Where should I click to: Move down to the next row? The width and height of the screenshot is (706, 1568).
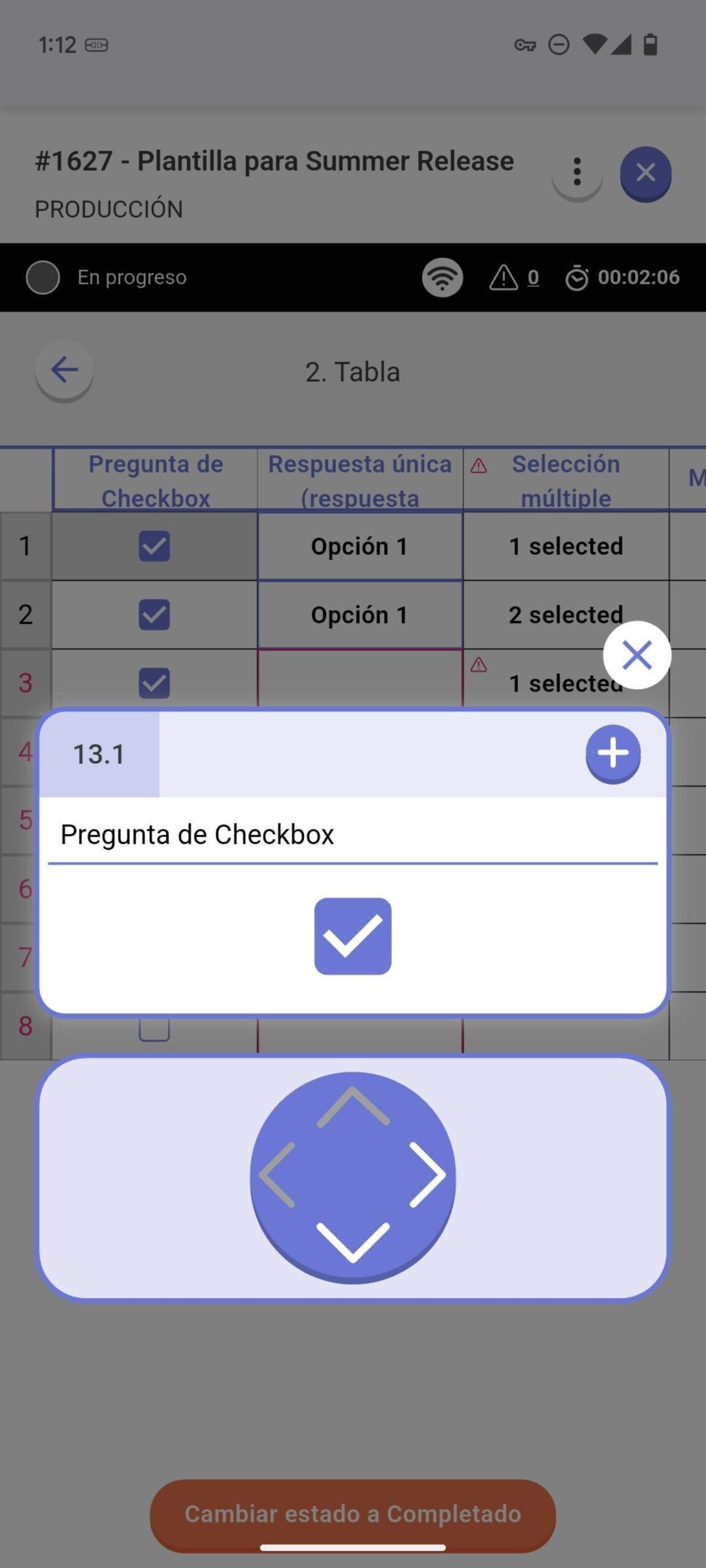pyautogui.click(x=352, y=1242)
